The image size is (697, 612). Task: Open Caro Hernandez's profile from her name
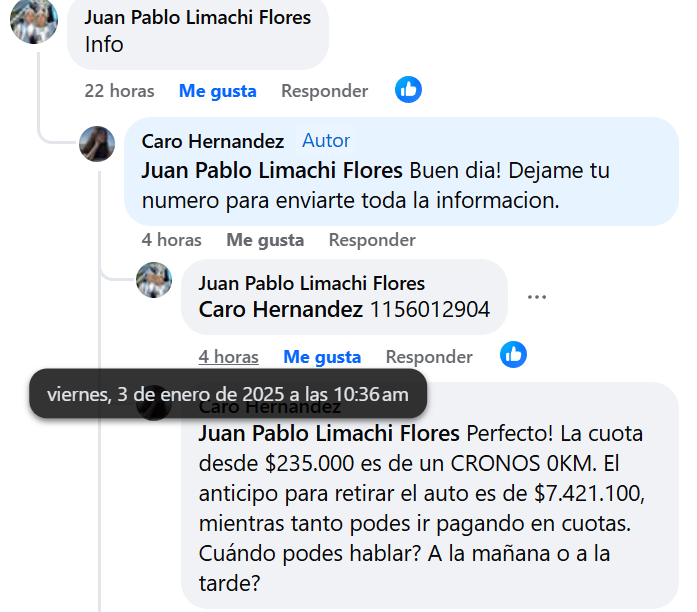[213, 141]
